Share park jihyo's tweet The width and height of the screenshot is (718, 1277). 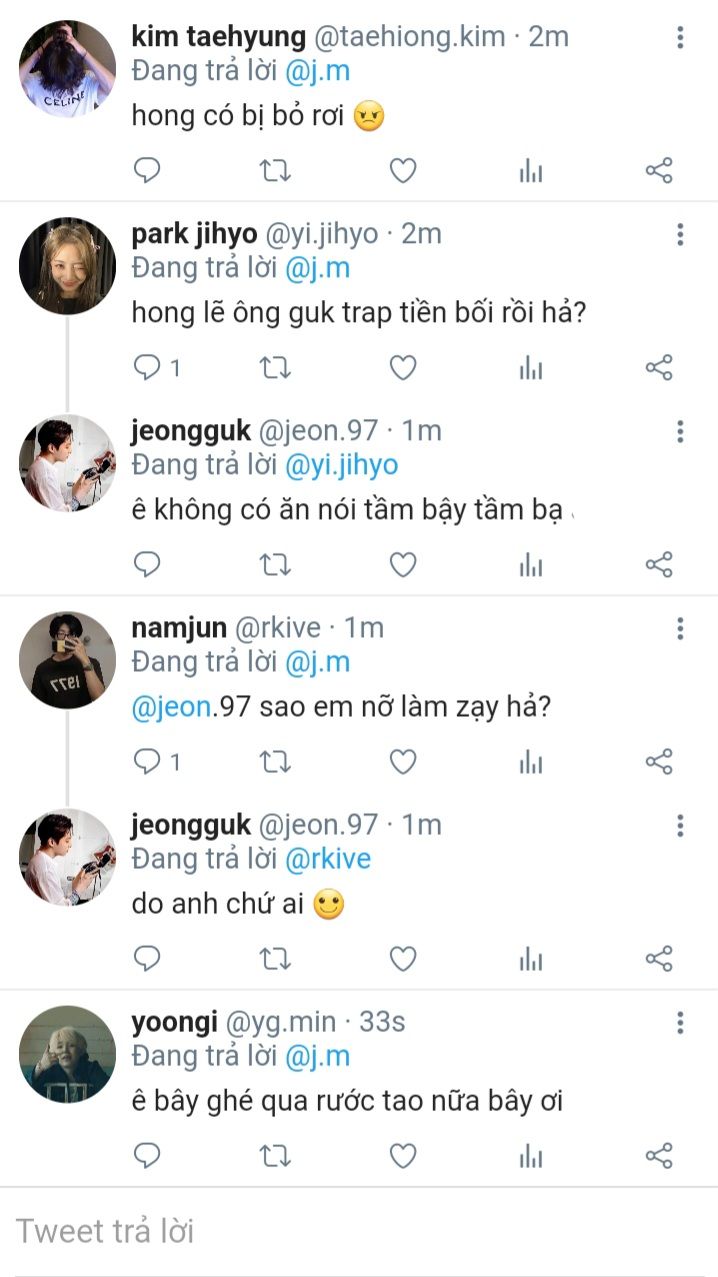coord(659,368)
